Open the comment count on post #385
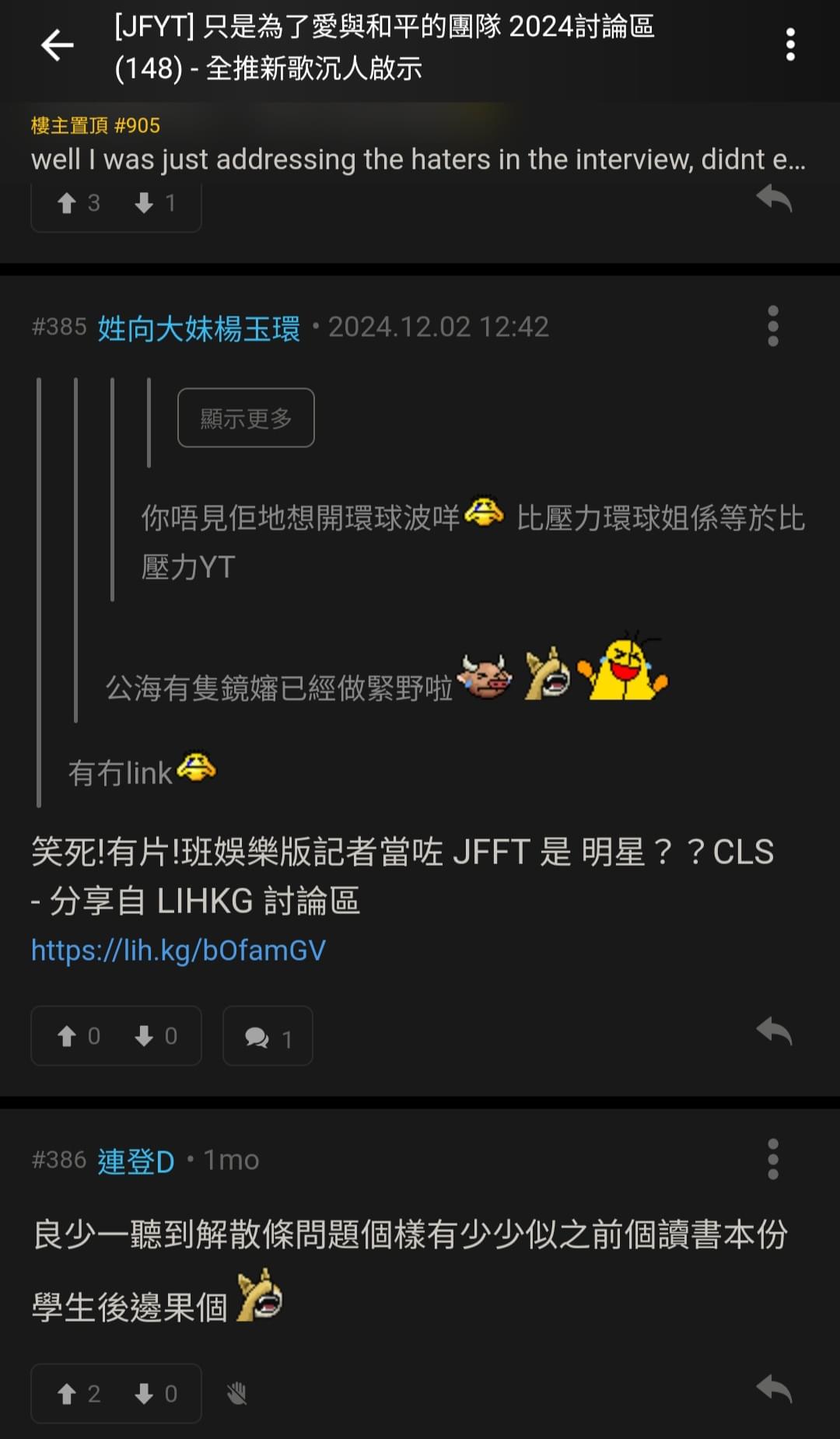Viewport: 840px width, 1439px height. pyautogui.click(x=268, y=1035)
